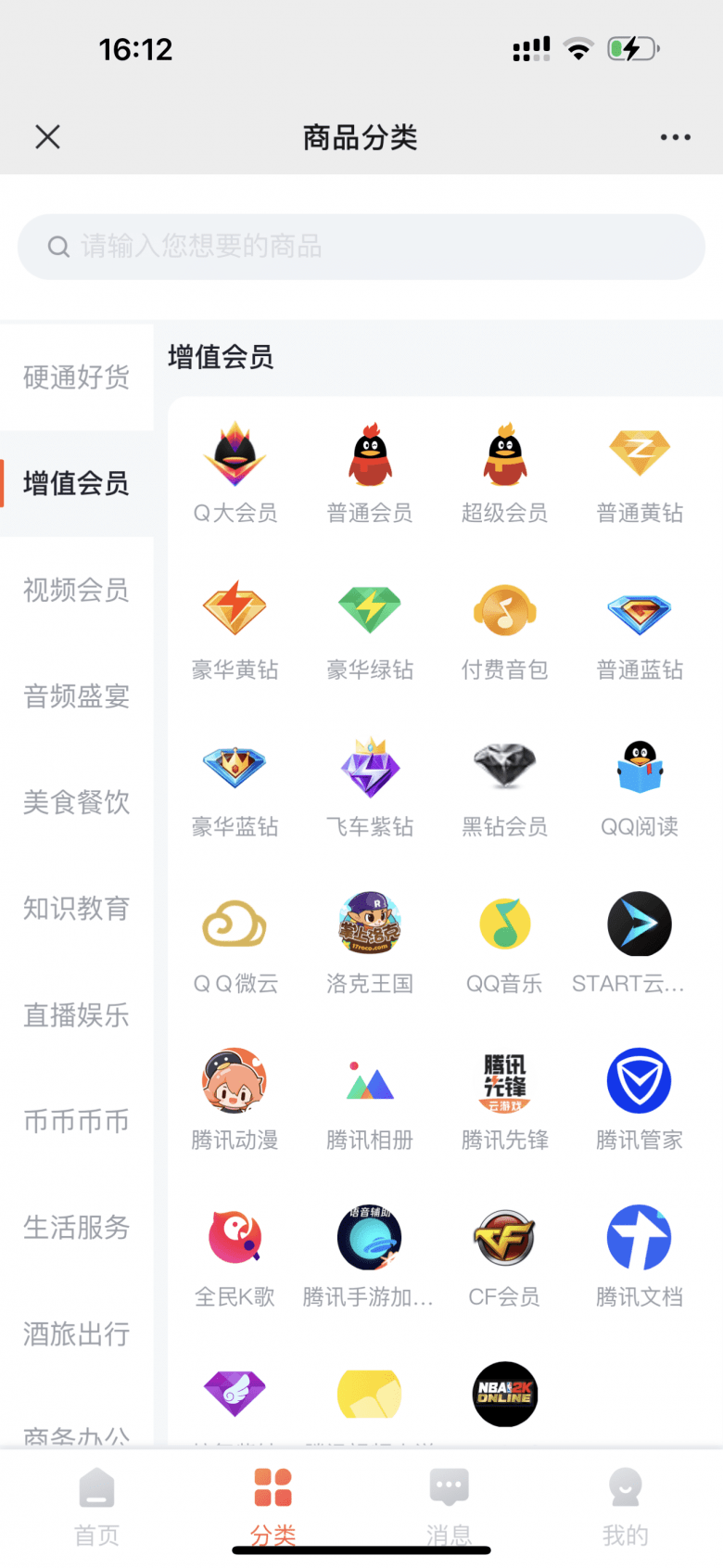Screen dimensions: 723x1568
Task: Open the 美食餐饮 category
Action: (x=76, y=802)
